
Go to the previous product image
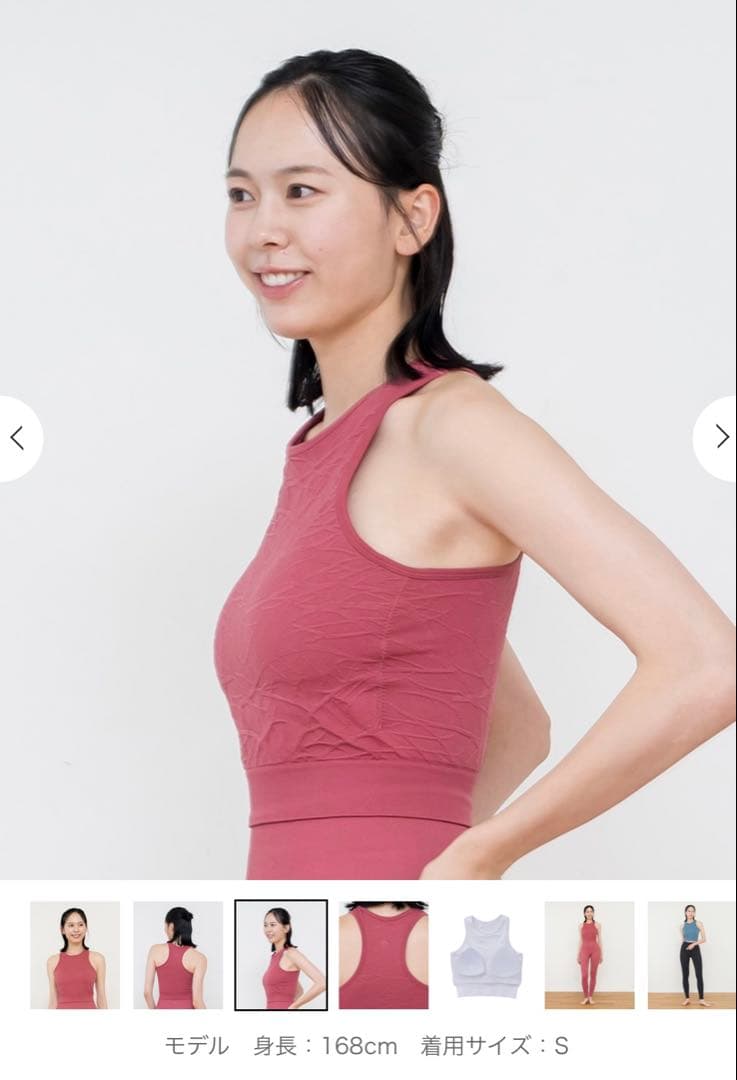pyautogui.click(x=17, y=438)
